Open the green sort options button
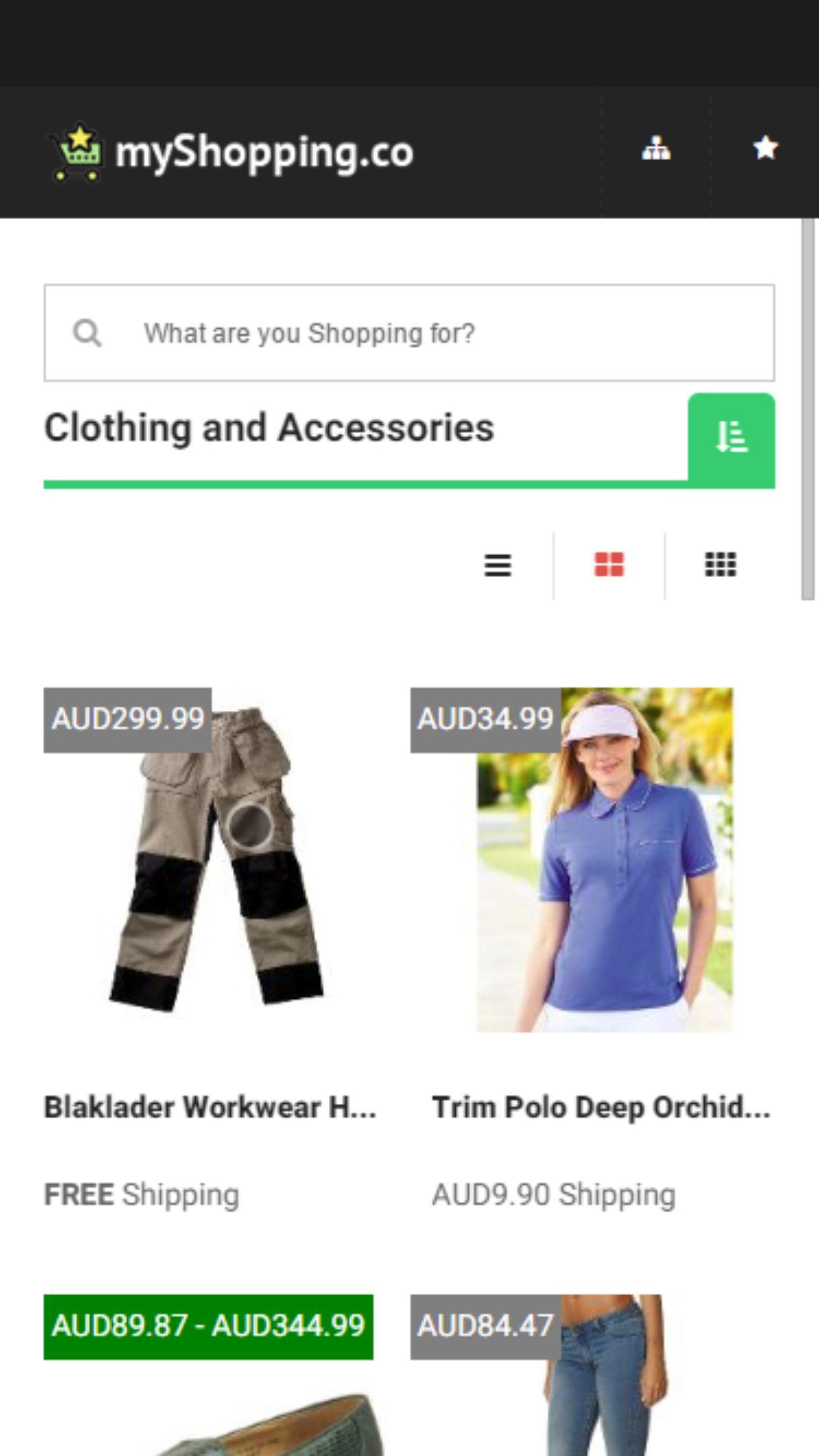The width and height of the screenshot is (819, 1456). pos(731,438)
